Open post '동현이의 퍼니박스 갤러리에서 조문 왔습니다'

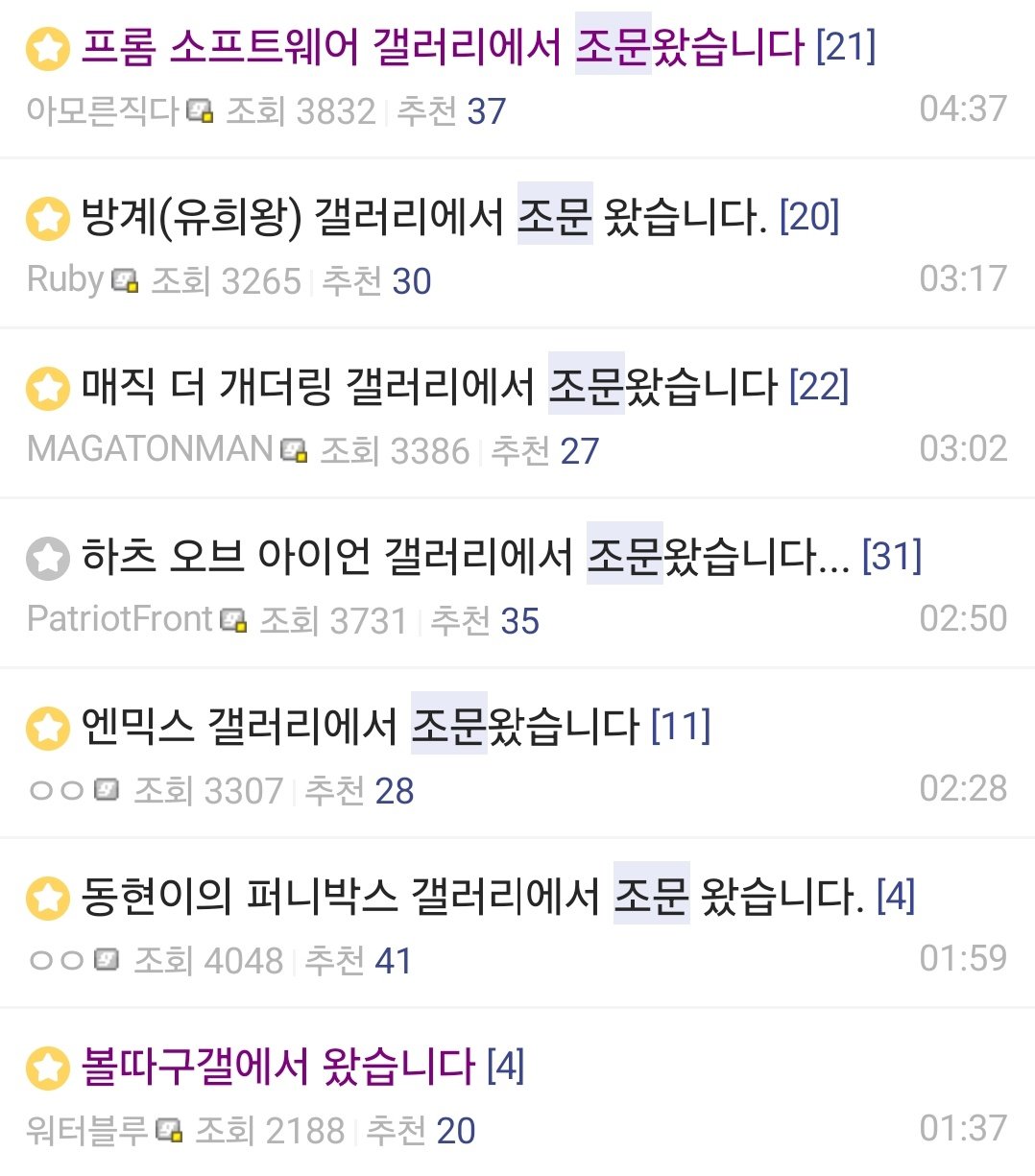(472, 897)
